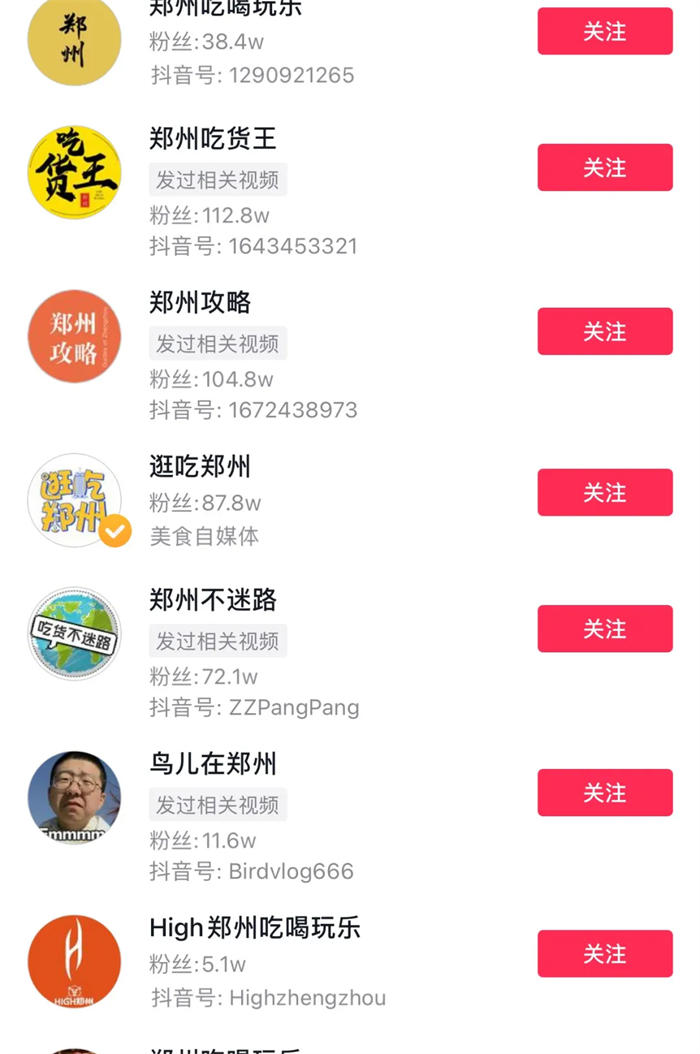
Task: View 鸟儿在郑州 profile page
Action: click(x=213, y=764)
